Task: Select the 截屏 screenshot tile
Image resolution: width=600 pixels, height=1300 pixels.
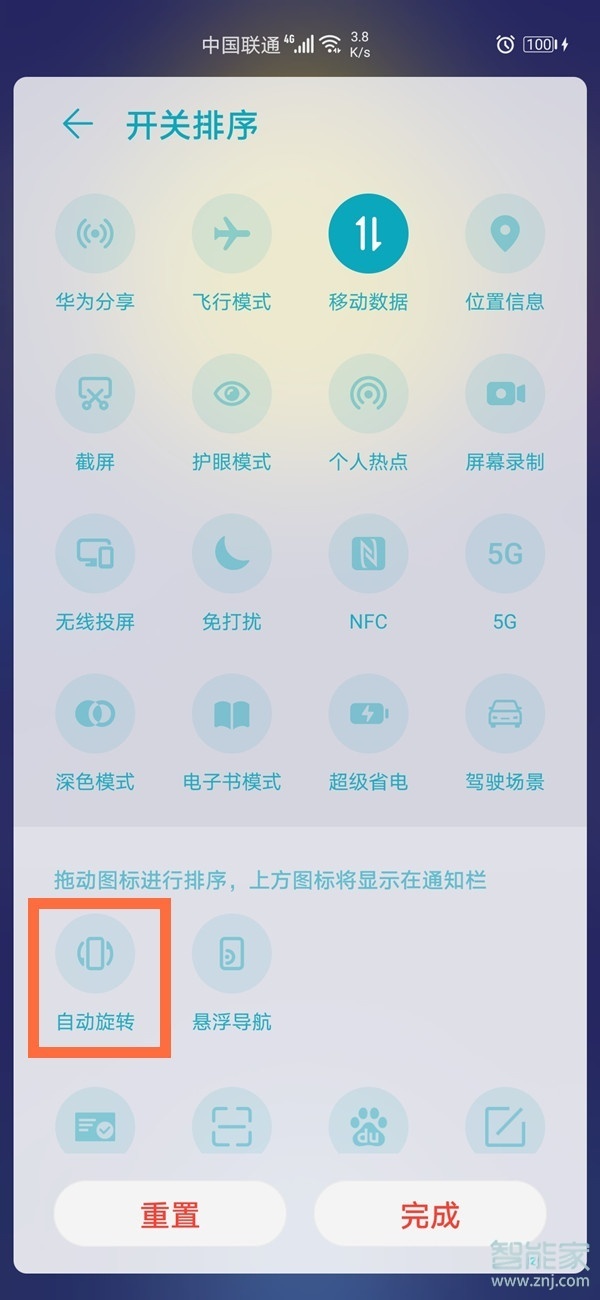Action: pos(95,394)
